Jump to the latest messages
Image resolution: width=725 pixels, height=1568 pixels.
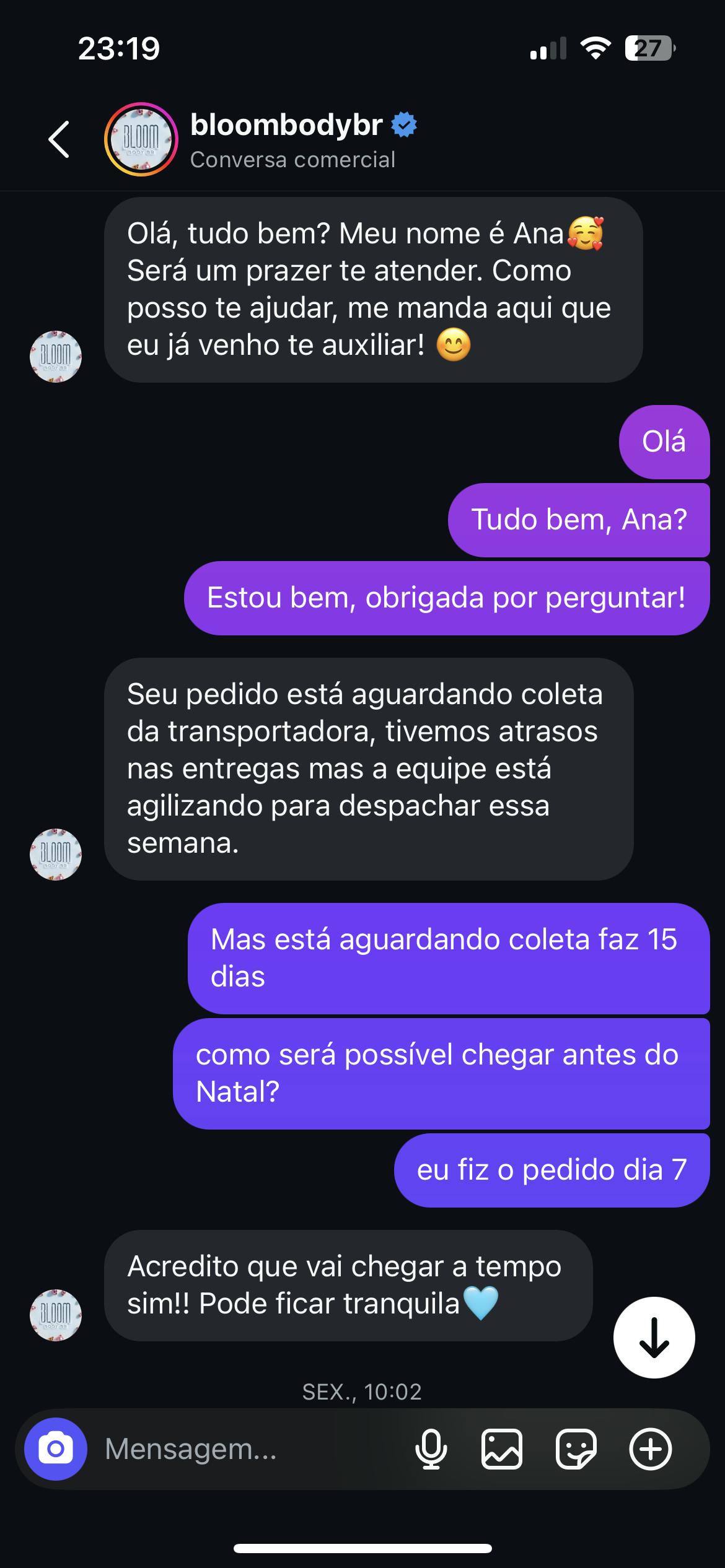[654, 1337]
